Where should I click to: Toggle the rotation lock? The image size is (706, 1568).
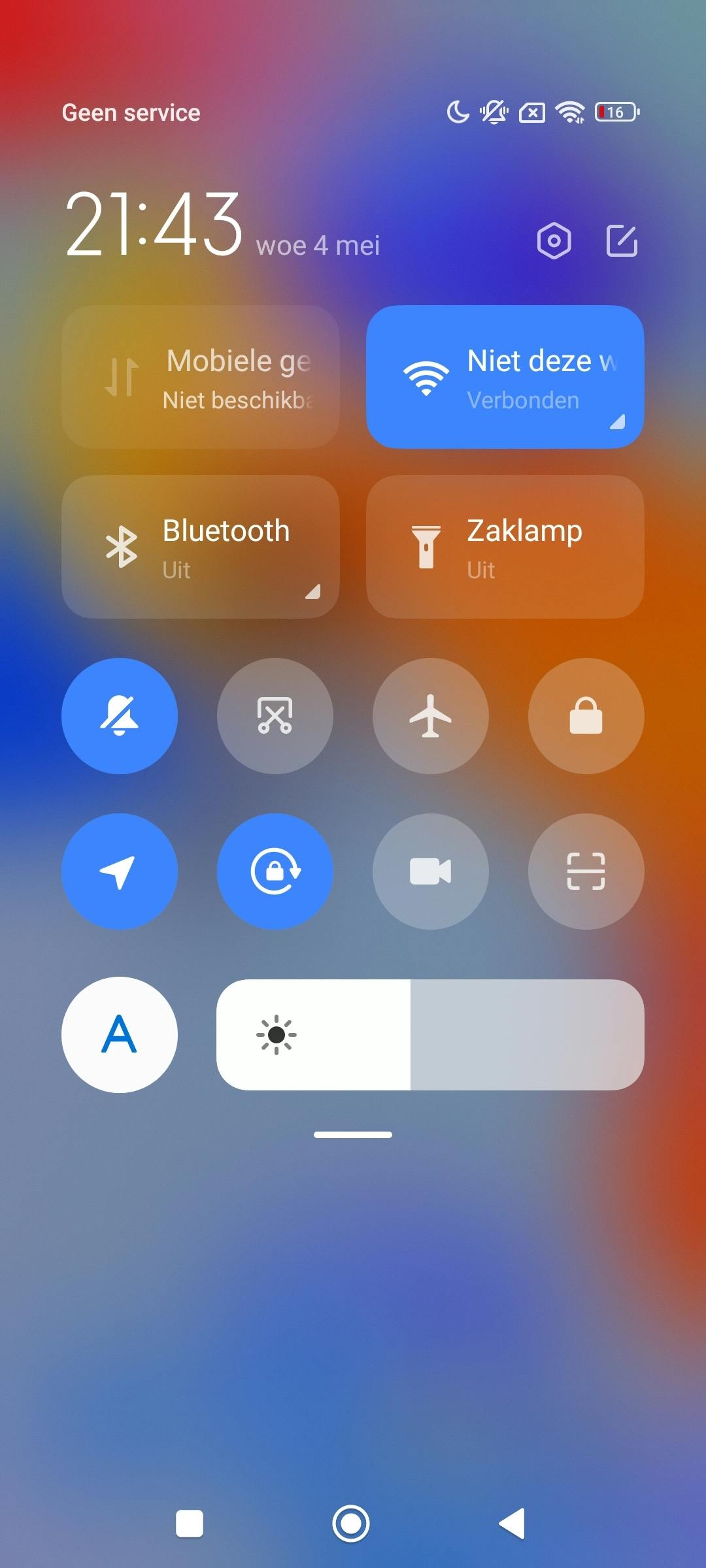click(x=275, y=872)
